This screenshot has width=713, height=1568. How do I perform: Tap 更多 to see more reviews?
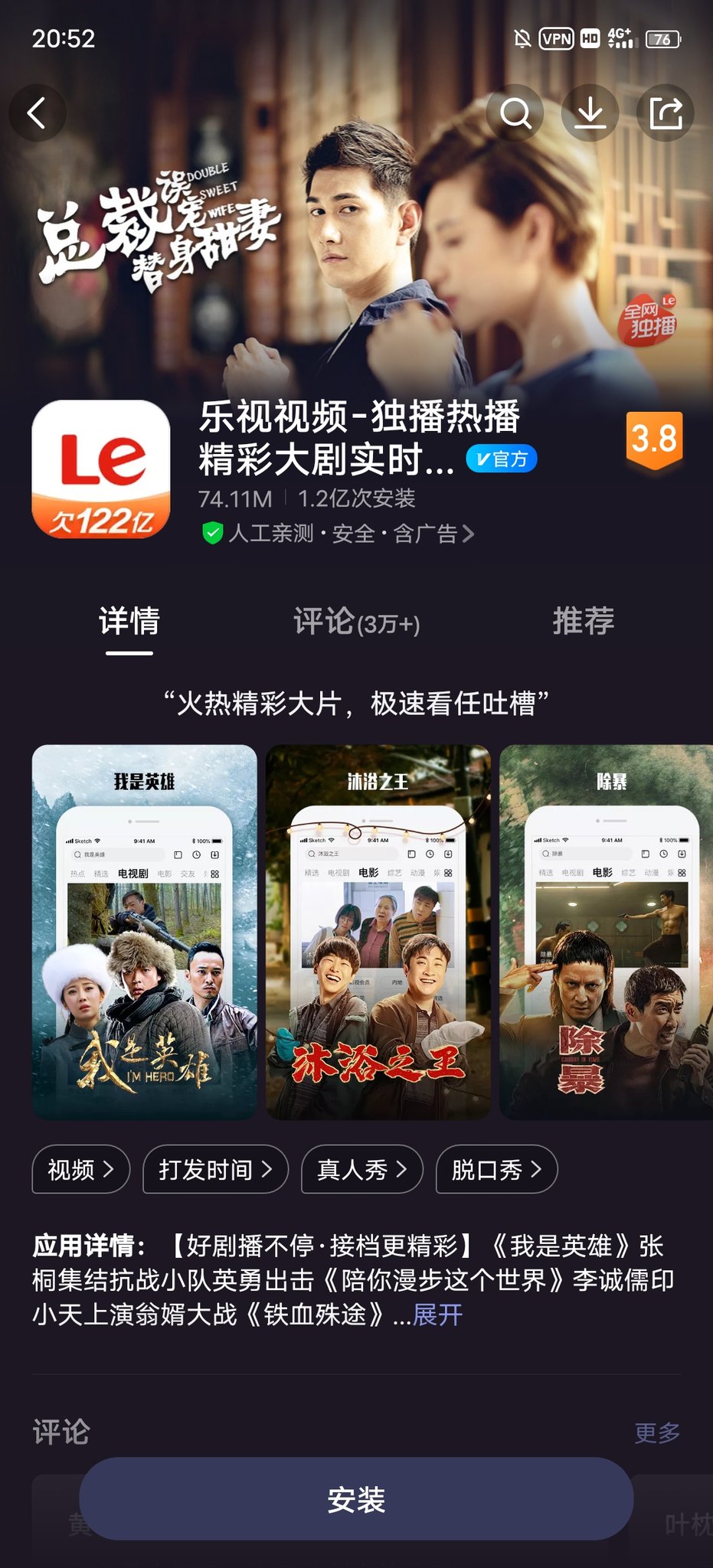pyautogui.click(x=656, y=1432)
